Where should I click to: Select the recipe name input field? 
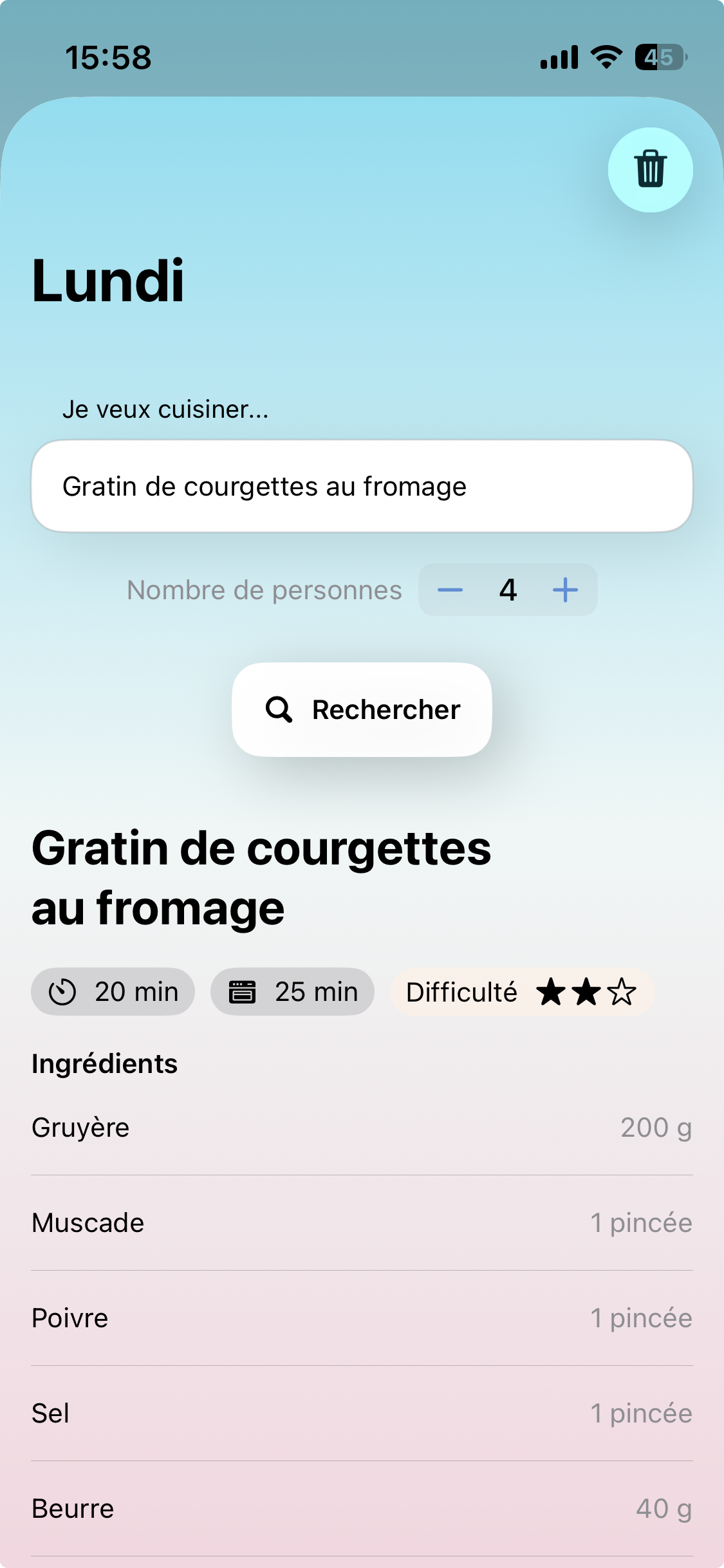click(362, 486)
